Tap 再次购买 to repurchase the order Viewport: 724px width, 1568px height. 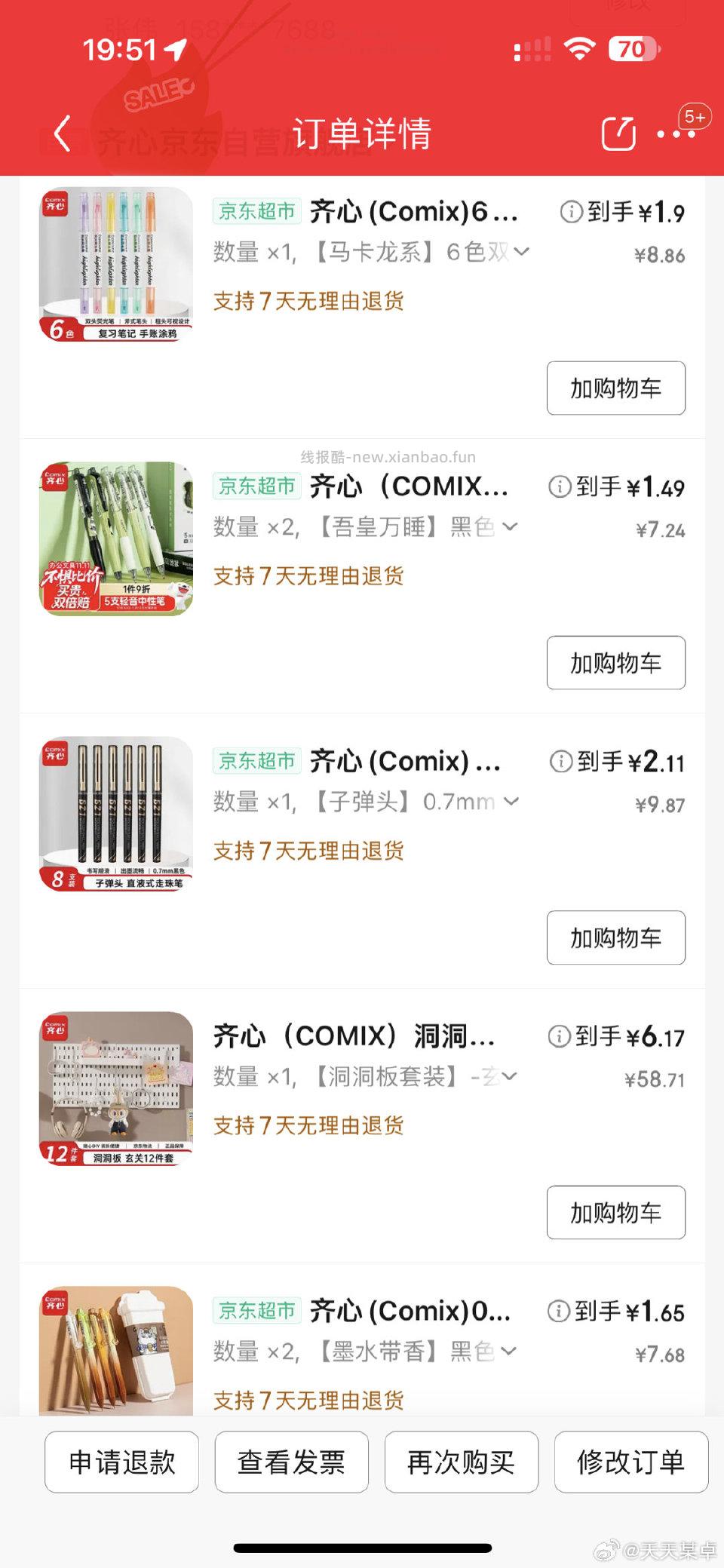coord(462,1461)
